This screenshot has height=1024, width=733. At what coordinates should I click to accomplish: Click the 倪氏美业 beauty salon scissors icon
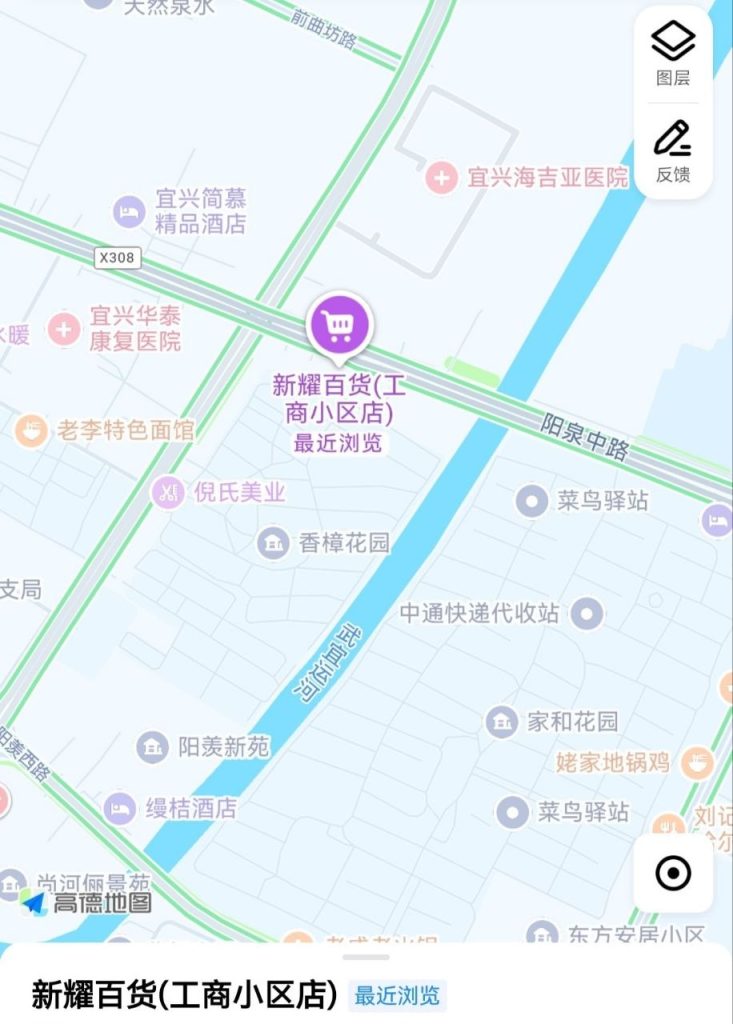click(x=170, y=491)
